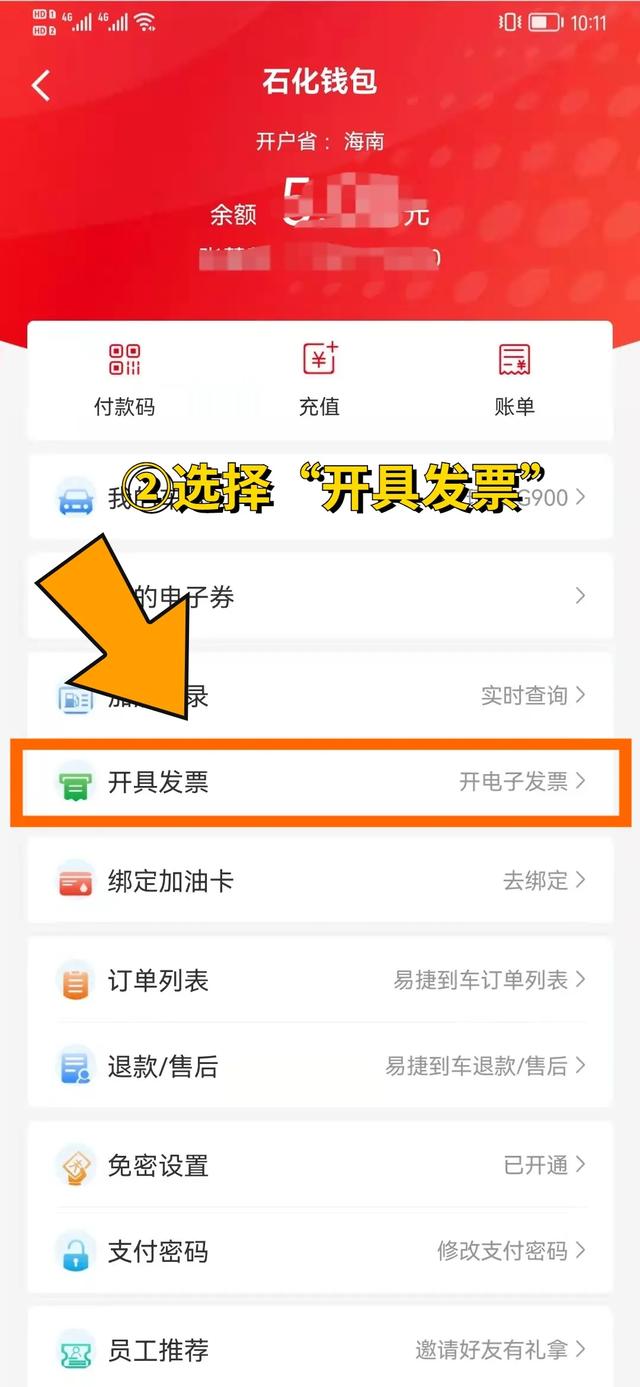Open 绑定加油卡 to bind a fuel card
Image resolution: width=640 pixels, height=1387 pixels.
point(320,881)
